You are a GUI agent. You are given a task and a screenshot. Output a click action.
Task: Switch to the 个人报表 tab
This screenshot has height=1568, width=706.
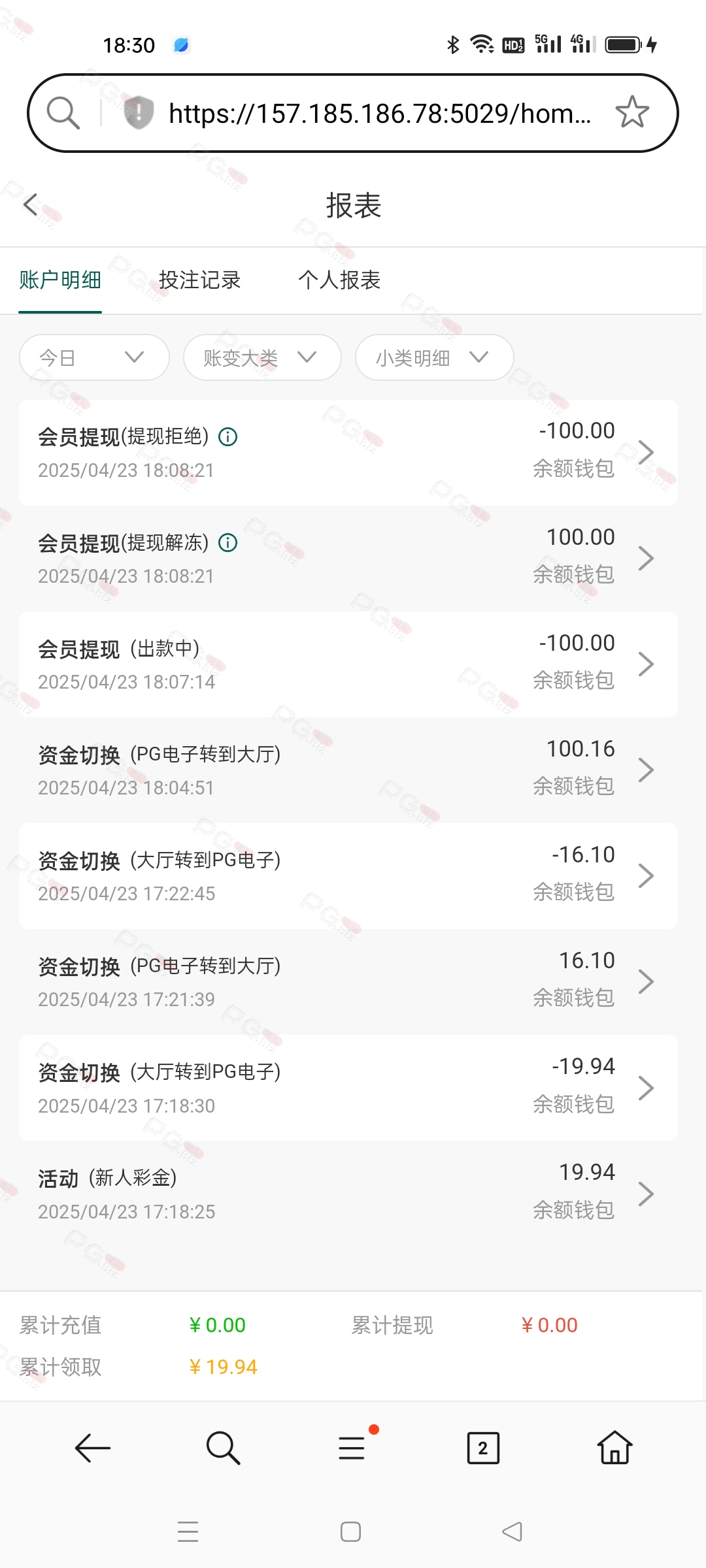pos(339,280)
